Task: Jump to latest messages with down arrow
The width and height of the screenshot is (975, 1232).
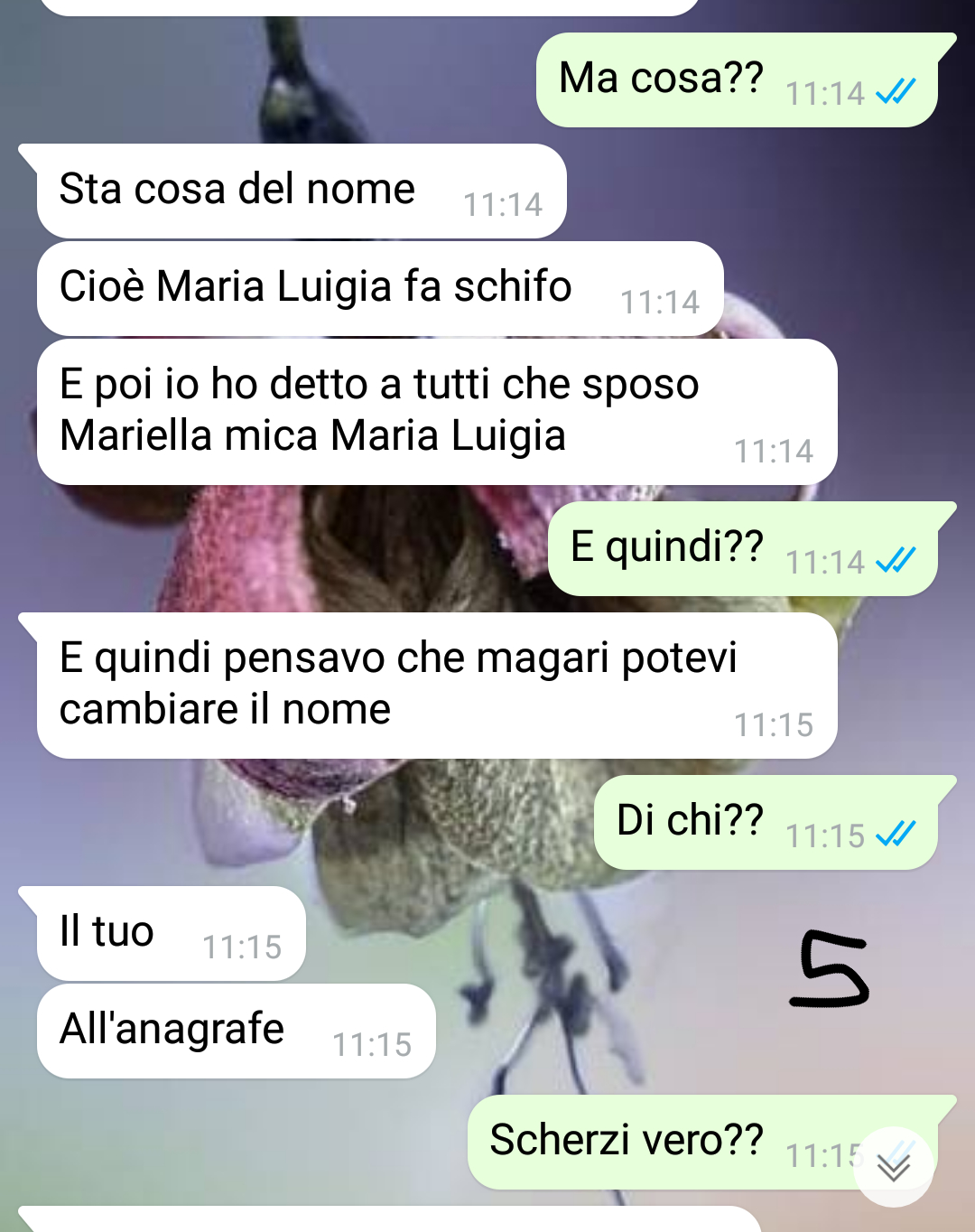Action: point(893,1167)
